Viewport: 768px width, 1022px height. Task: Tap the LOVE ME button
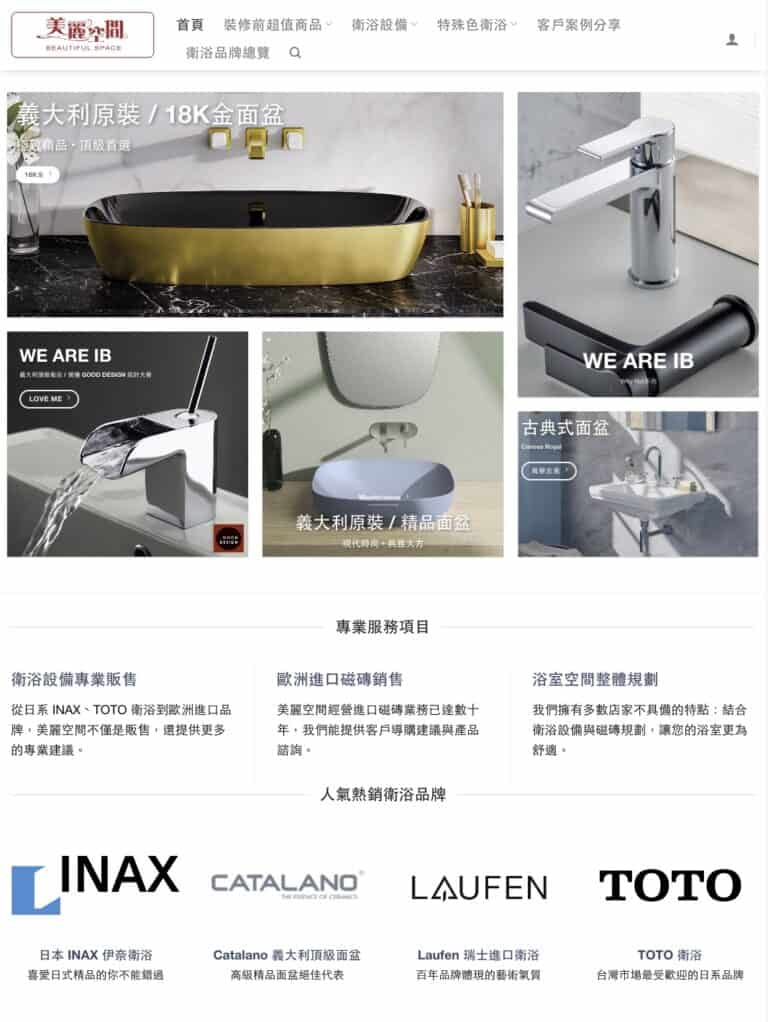48,399
